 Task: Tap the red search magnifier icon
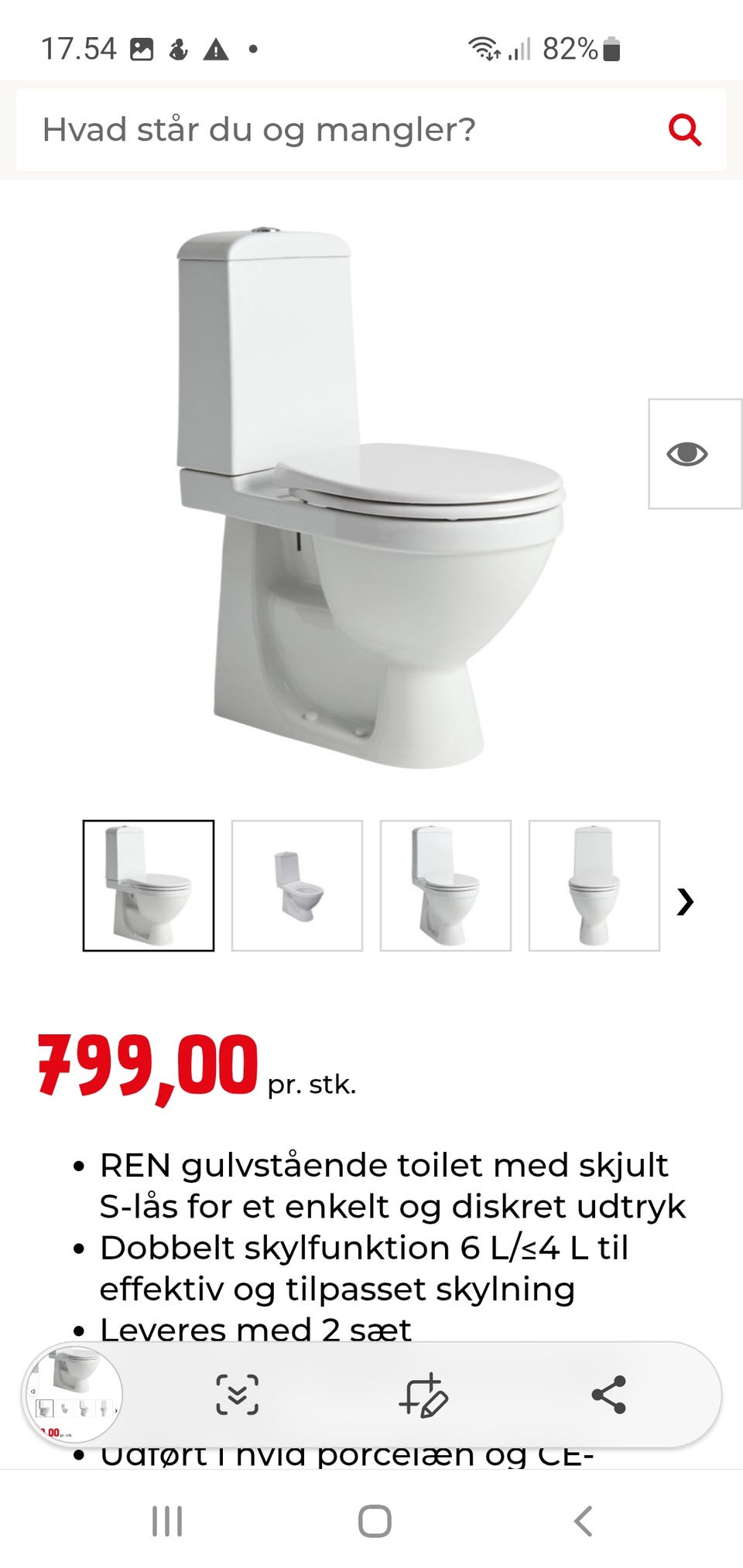[685, 130]
